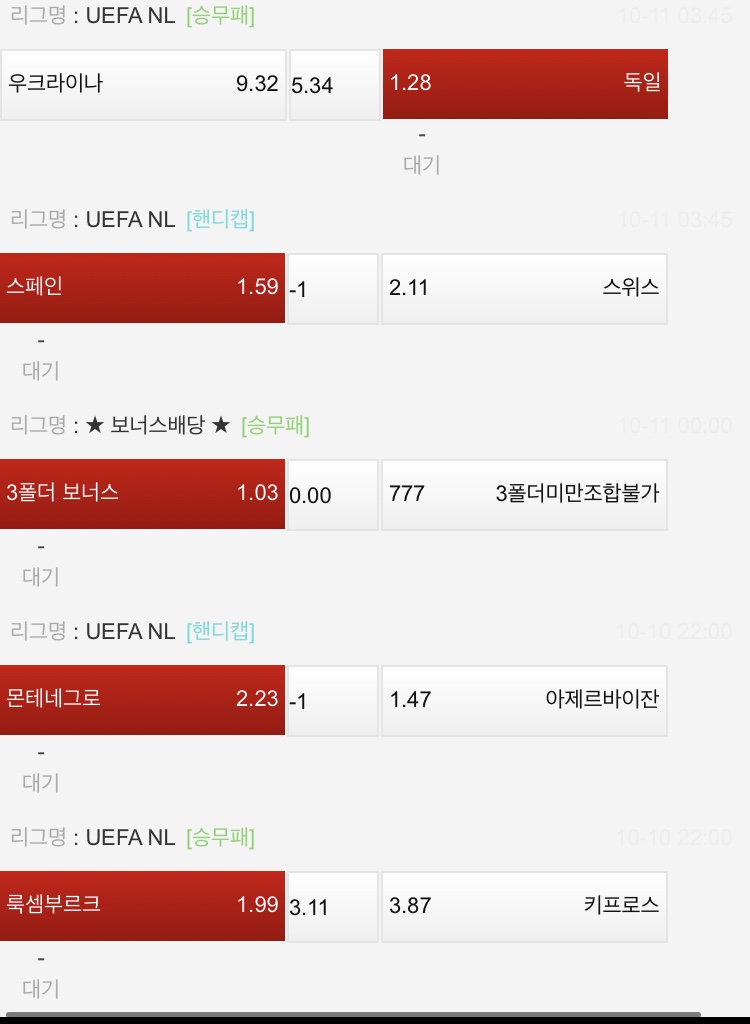Select 우크라이나 at odds 9.32

(x=143, y=84)
